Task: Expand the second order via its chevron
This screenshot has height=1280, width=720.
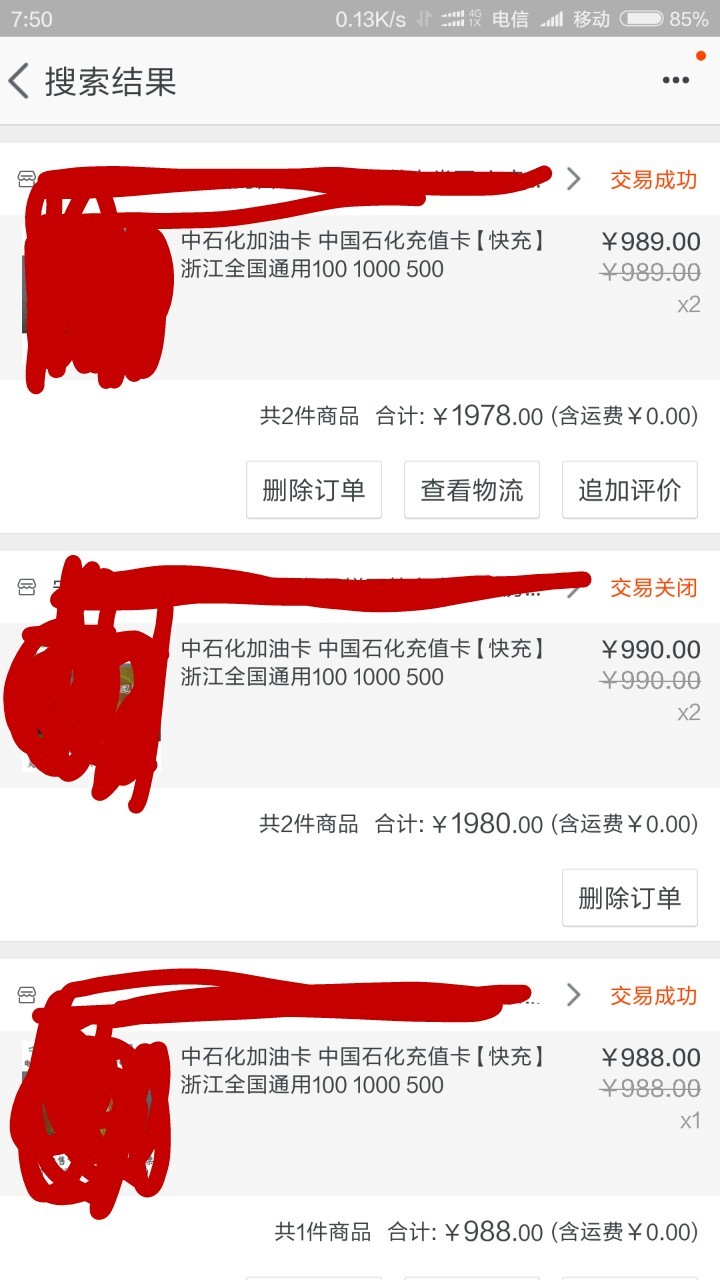Action: pyautogui.click(x=573, y=590)
